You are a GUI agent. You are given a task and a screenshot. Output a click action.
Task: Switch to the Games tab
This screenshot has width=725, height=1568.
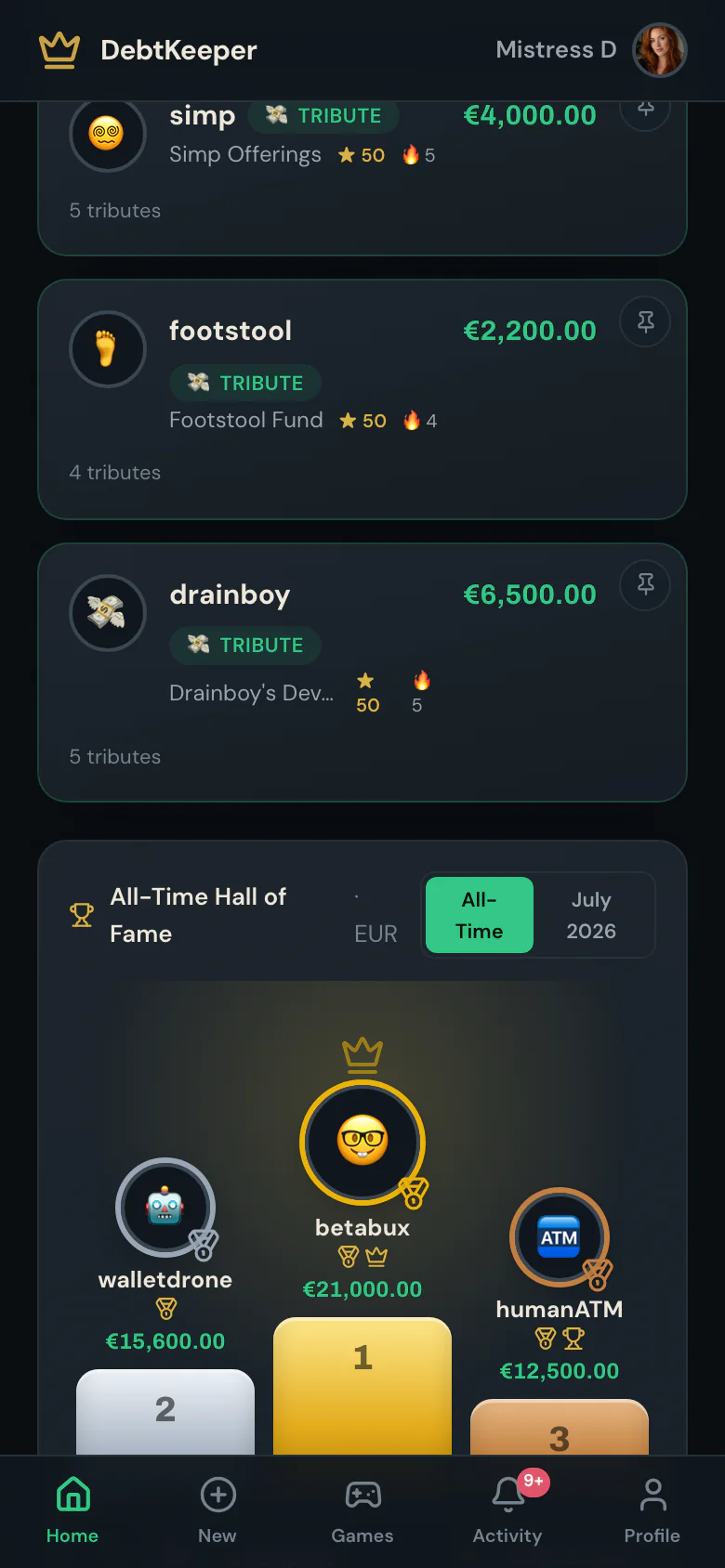pos(362,1511)
